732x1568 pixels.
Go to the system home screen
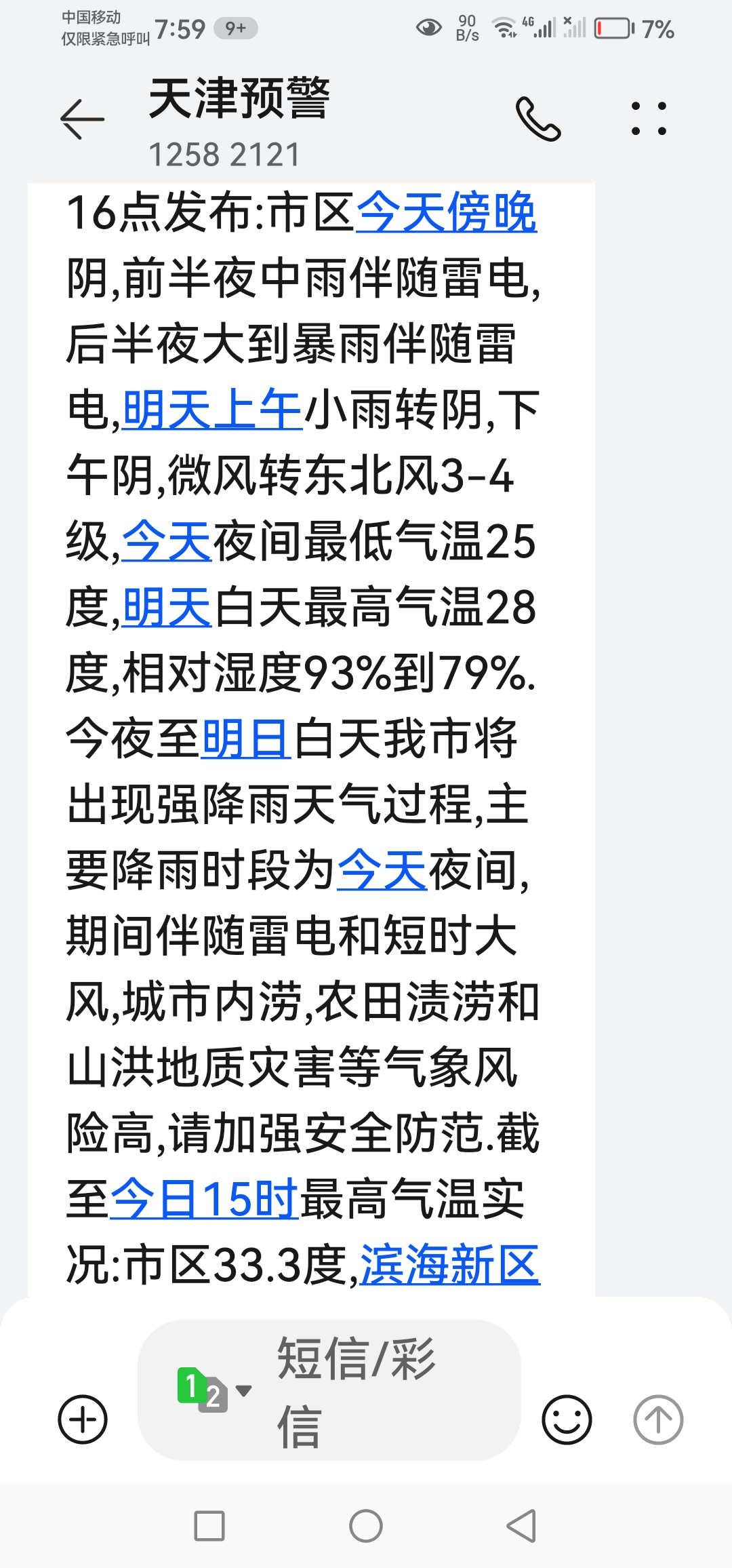coord(366,1526)
